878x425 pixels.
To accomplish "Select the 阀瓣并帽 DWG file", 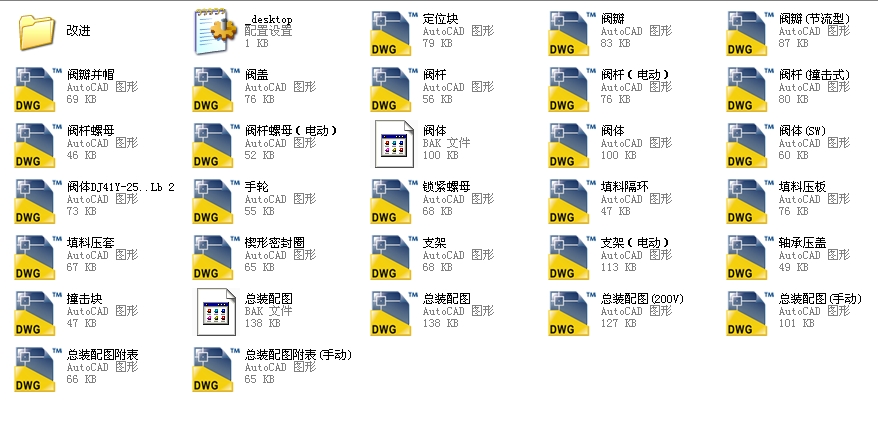I will (38, 88).
